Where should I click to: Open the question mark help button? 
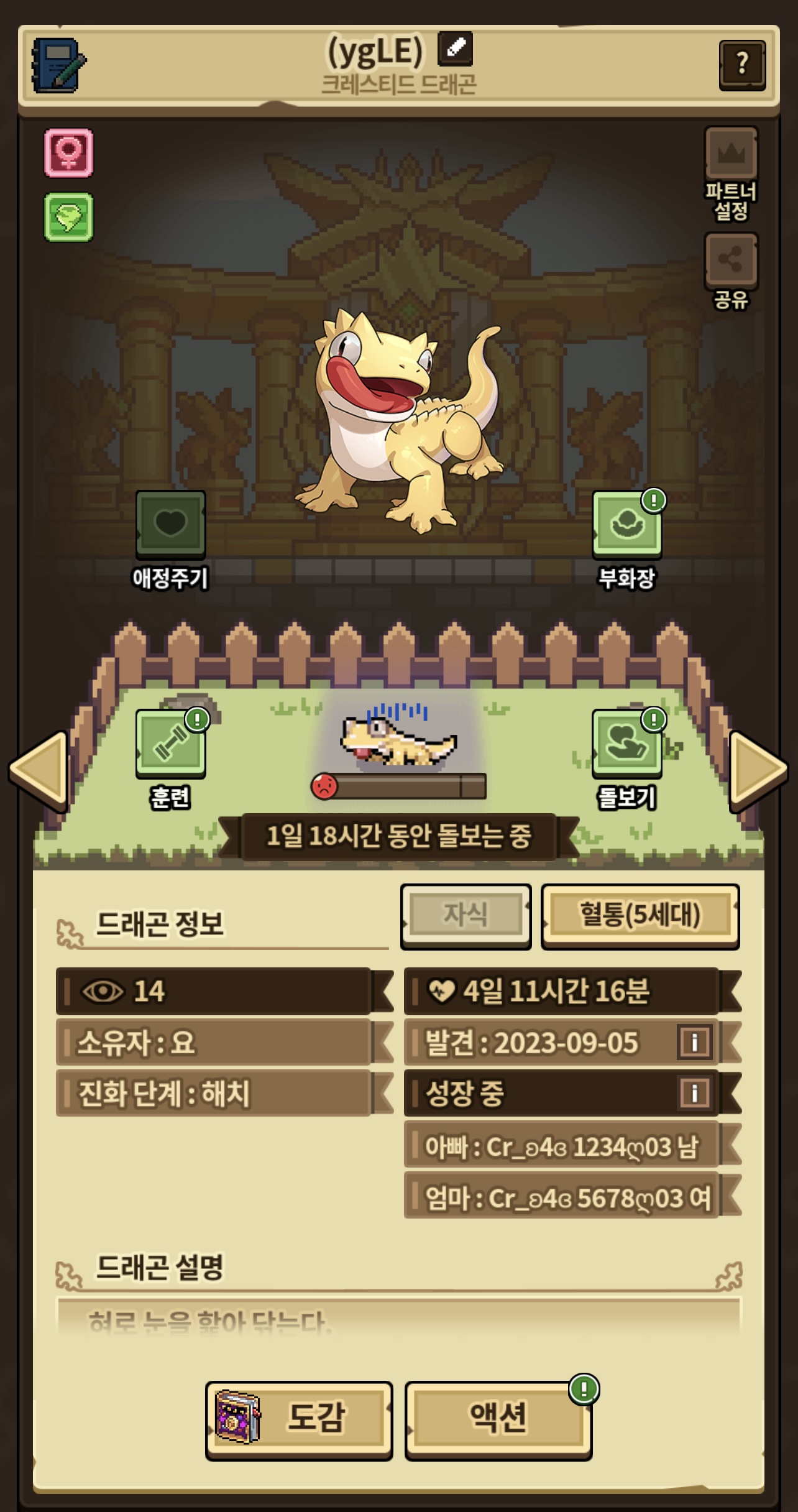742,65
